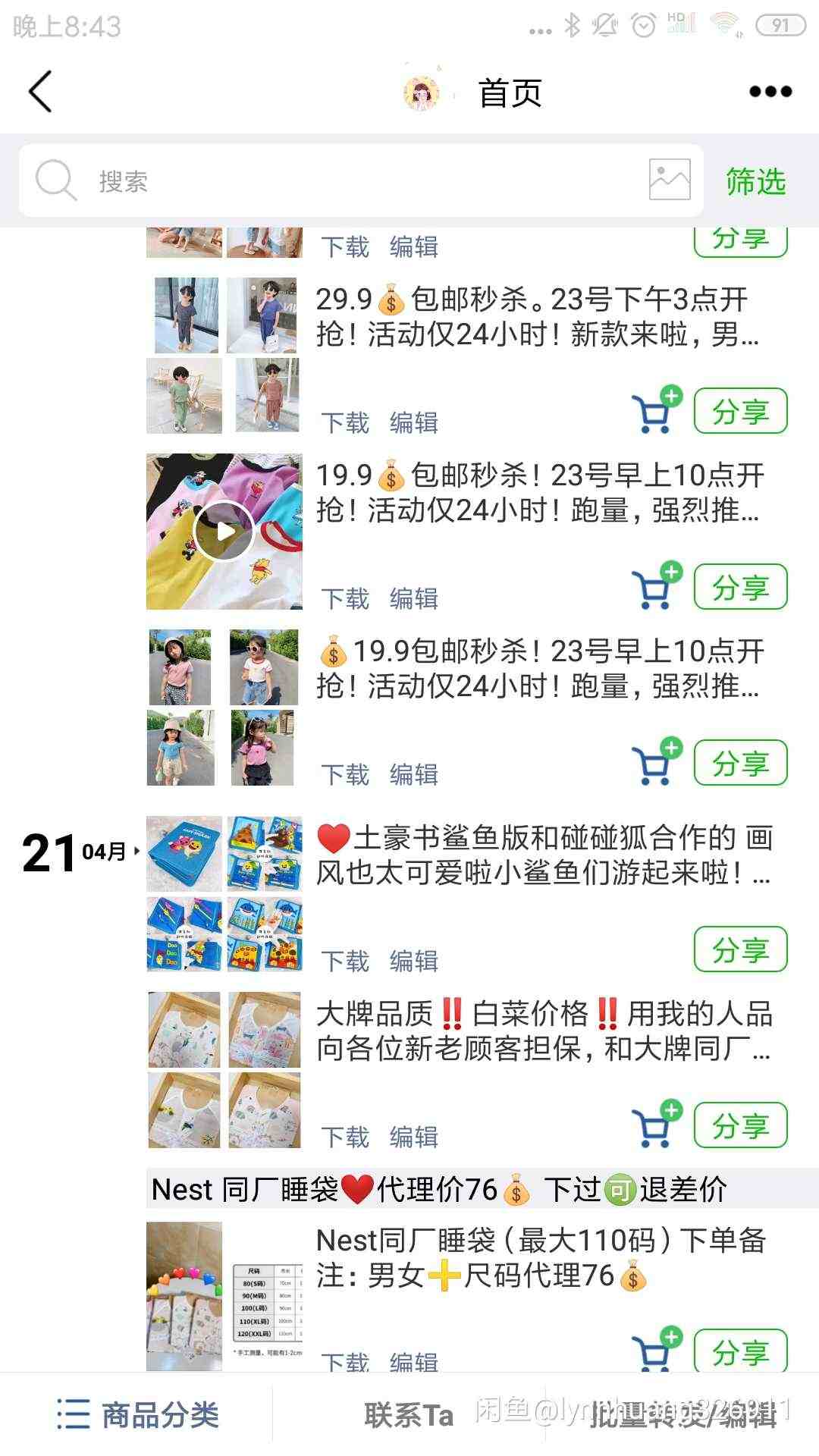Open the shop avatar beside 首页
This screenshot has width=819, height=1456.
pyautogui.click(x=422, y=93)
